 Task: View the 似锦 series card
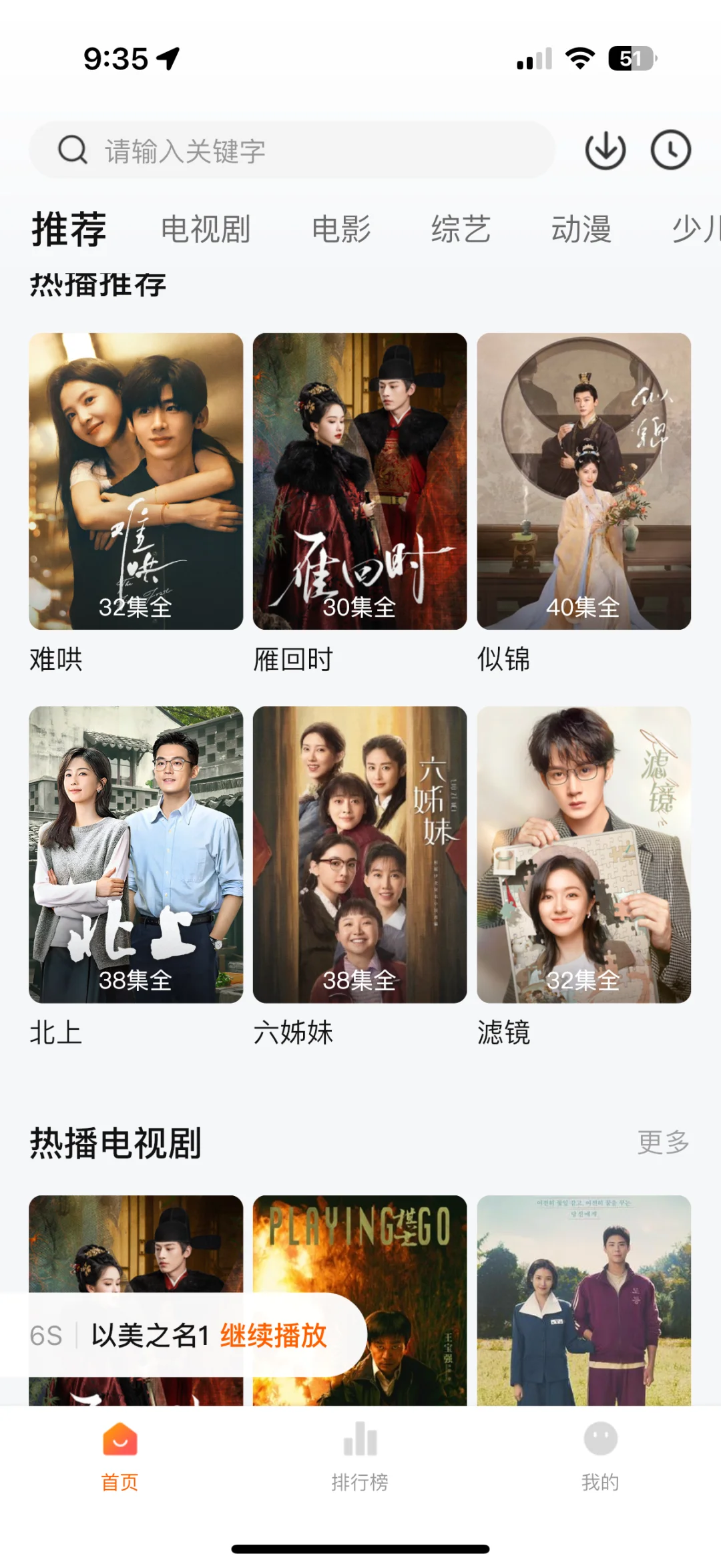[x=583, y=481]
